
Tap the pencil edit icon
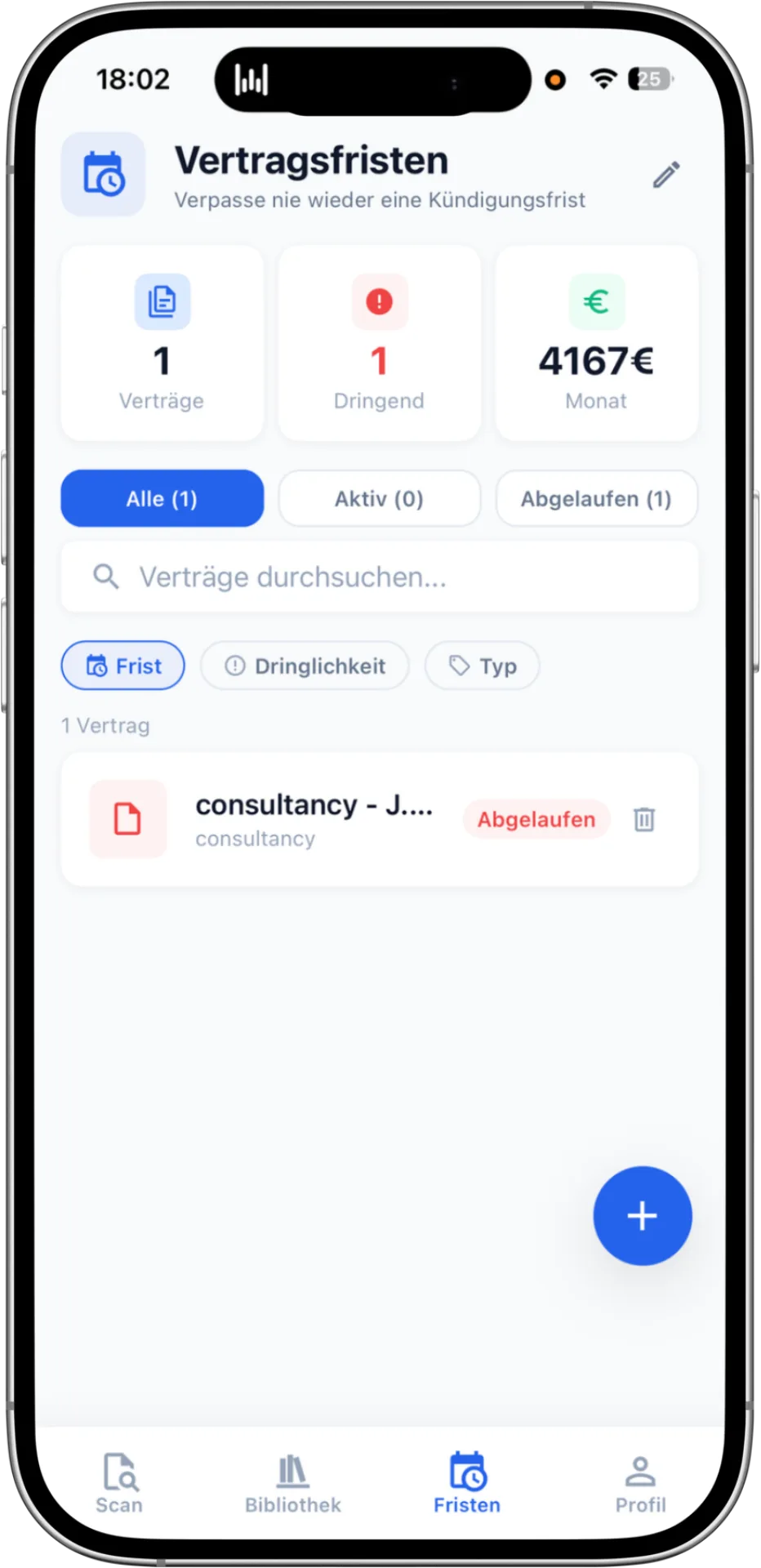click(666, 175)
